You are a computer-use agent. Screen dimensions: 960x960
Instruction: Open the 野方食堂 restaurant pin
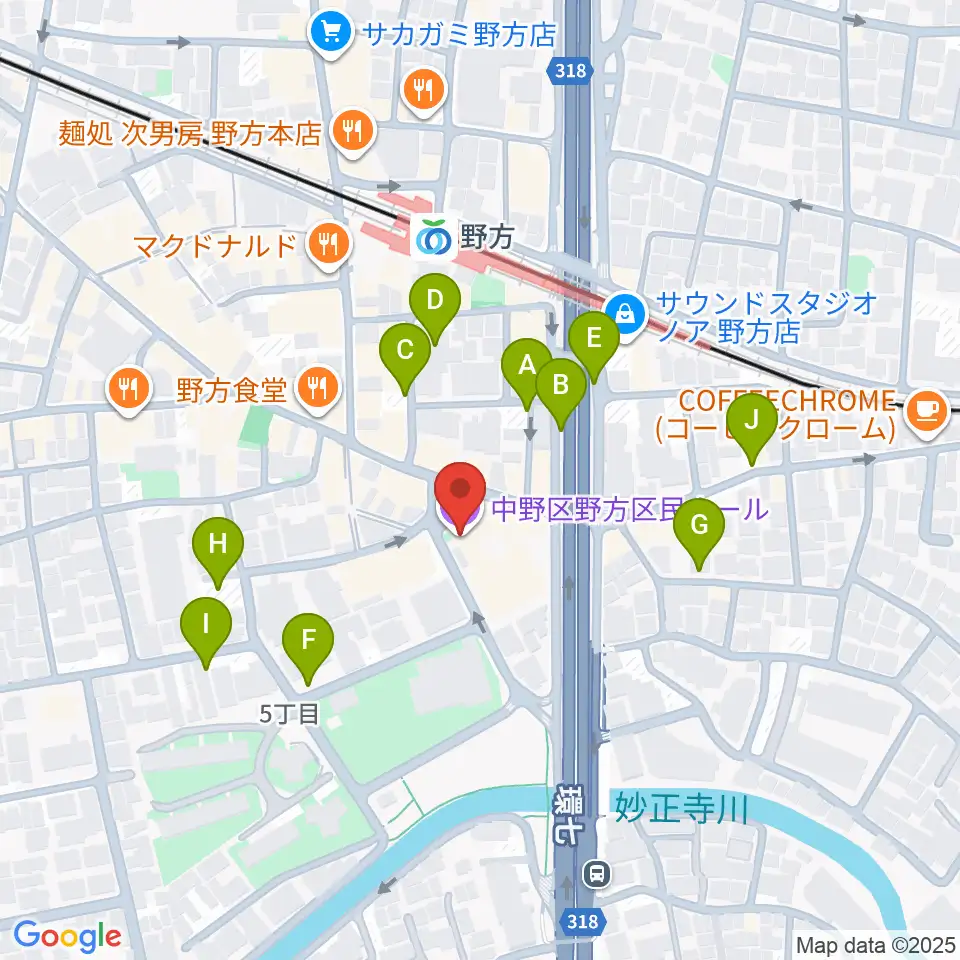pyautogui.click(x=317, y=389)
